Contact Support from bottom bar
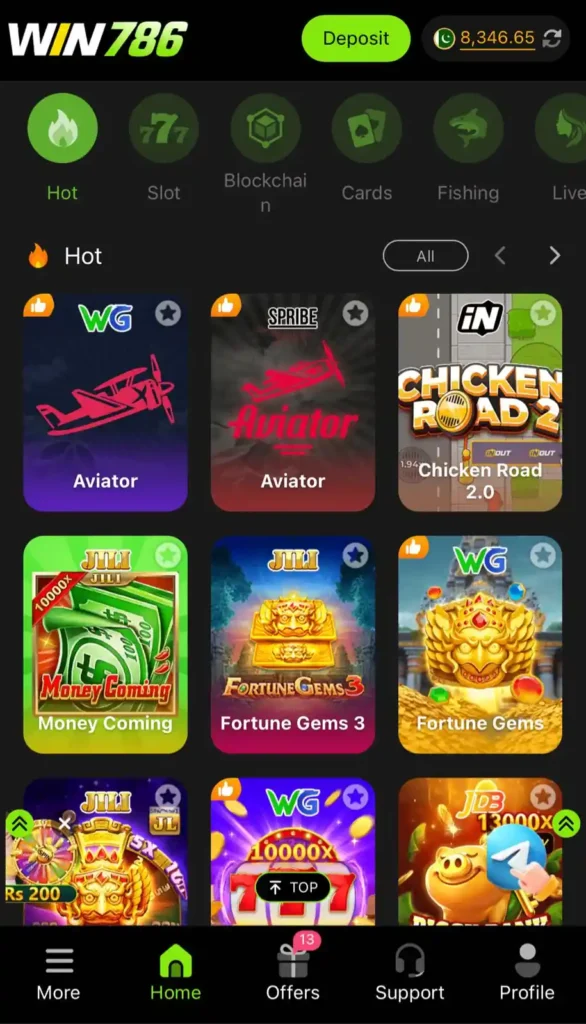The height and width of the screenshot is (1024, 586). (410, 973)
